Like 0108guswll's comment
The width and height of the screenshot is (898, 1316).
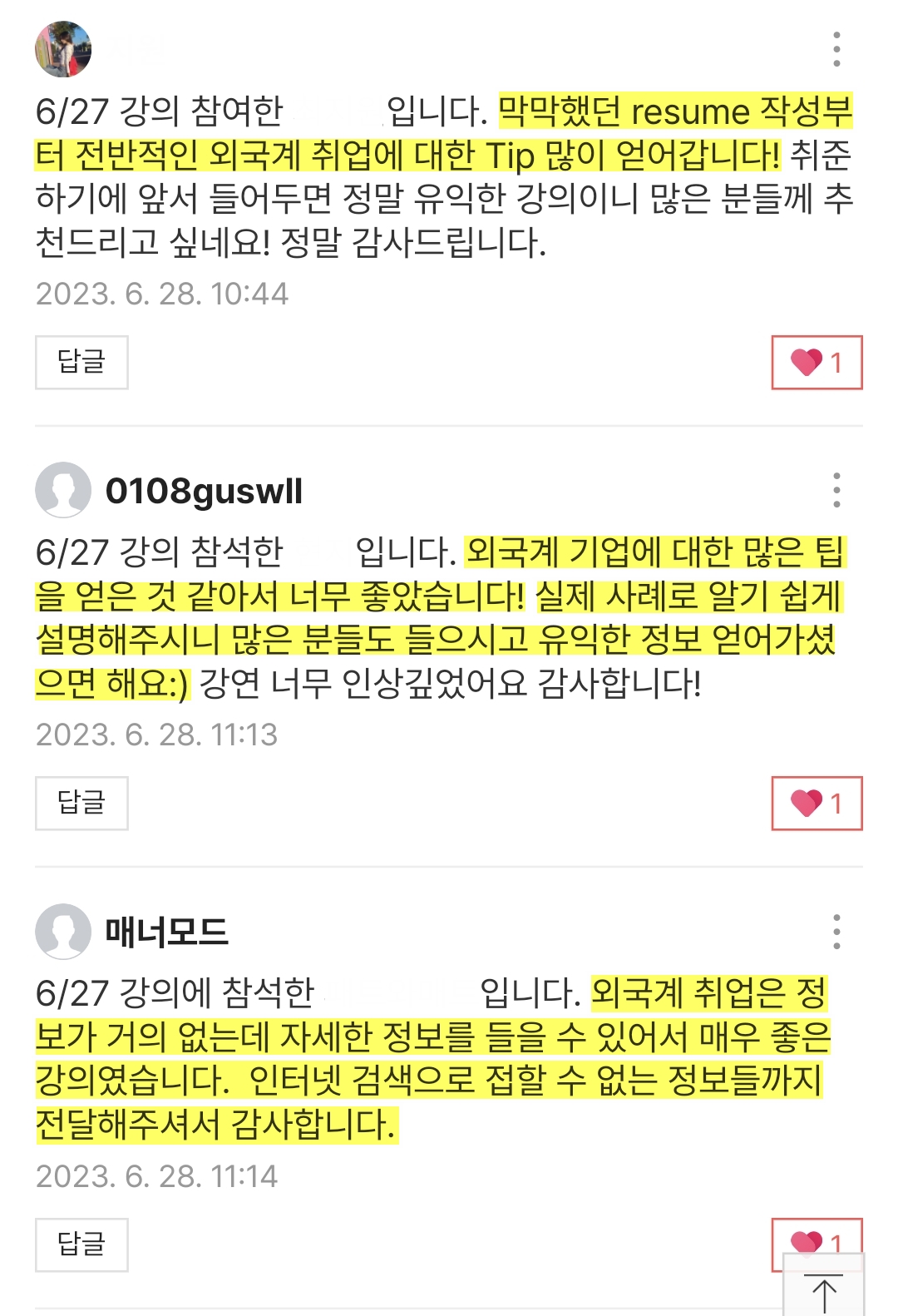[817, 803]
